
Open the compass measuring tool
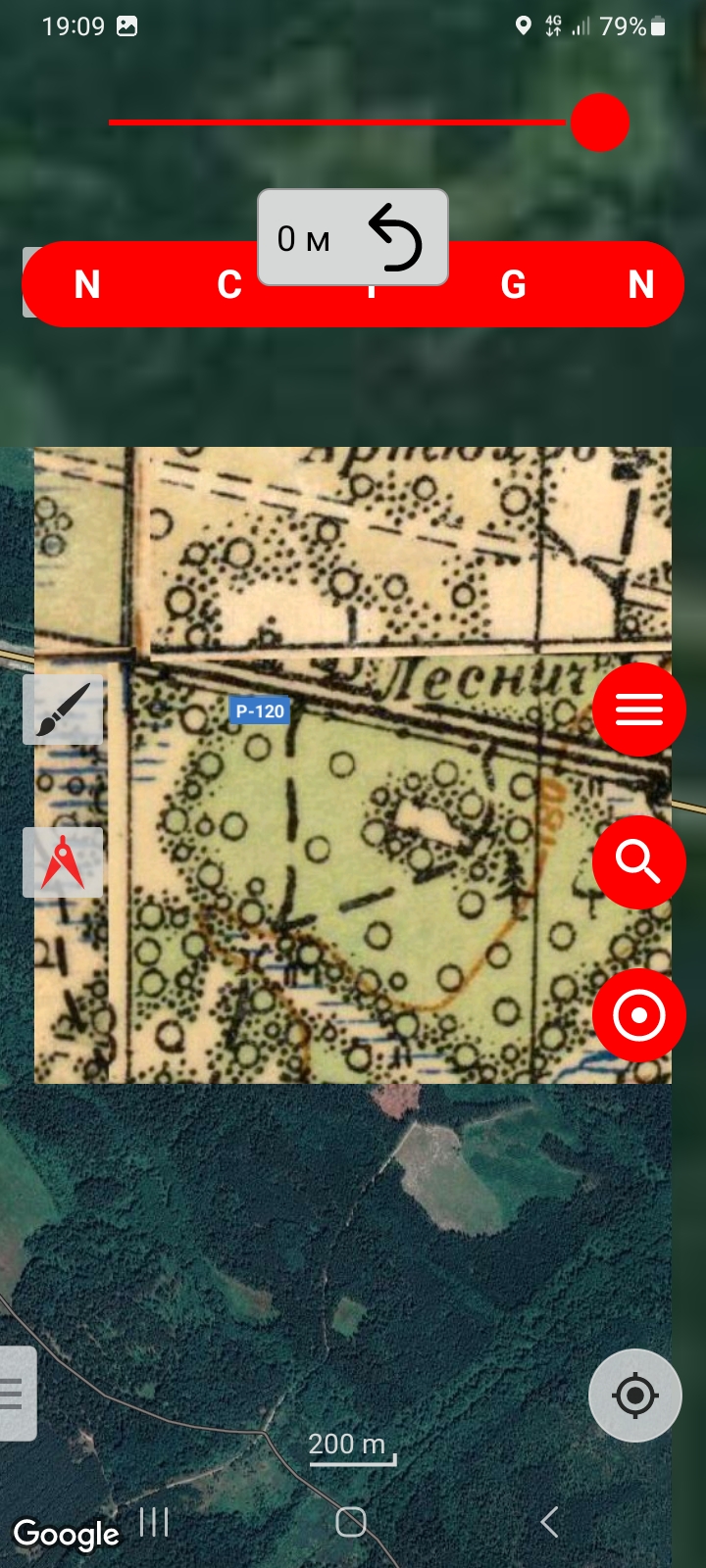pos(63,862)
